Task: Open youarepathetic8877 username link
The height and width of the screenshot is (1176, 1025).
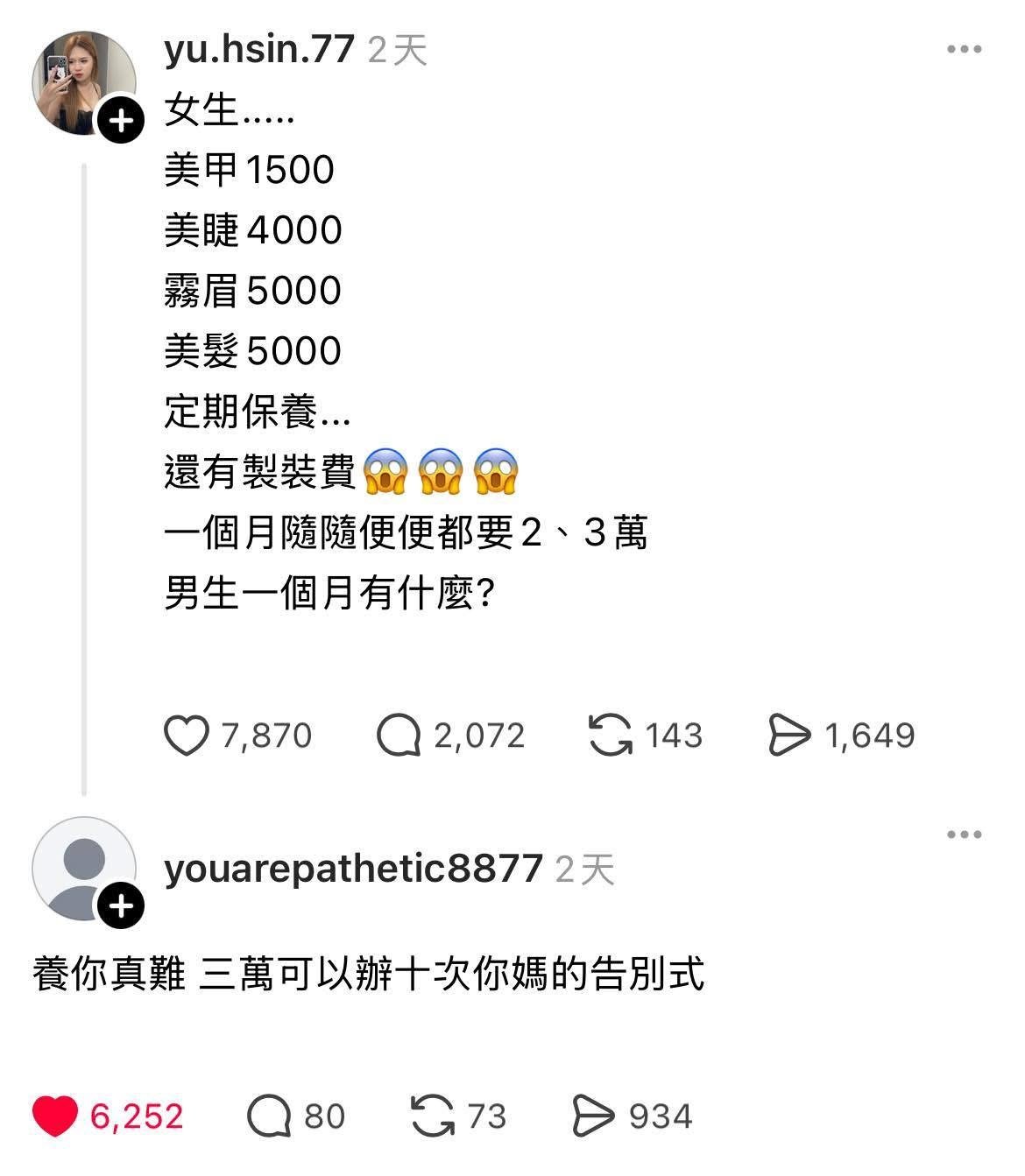Action: (353, 869)
